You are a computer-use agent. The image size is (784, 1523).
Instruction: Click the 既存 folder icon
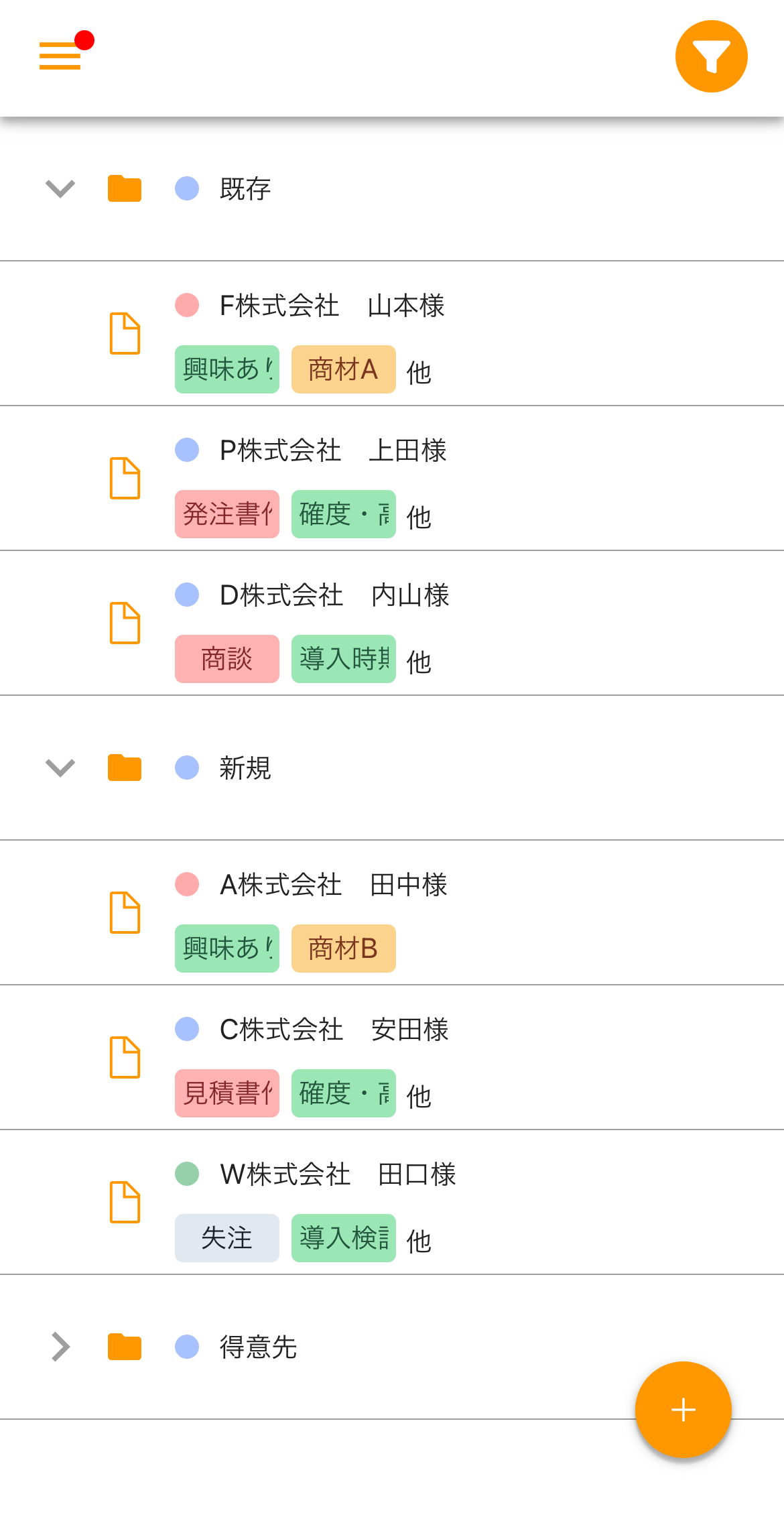[x=125, y=189]
